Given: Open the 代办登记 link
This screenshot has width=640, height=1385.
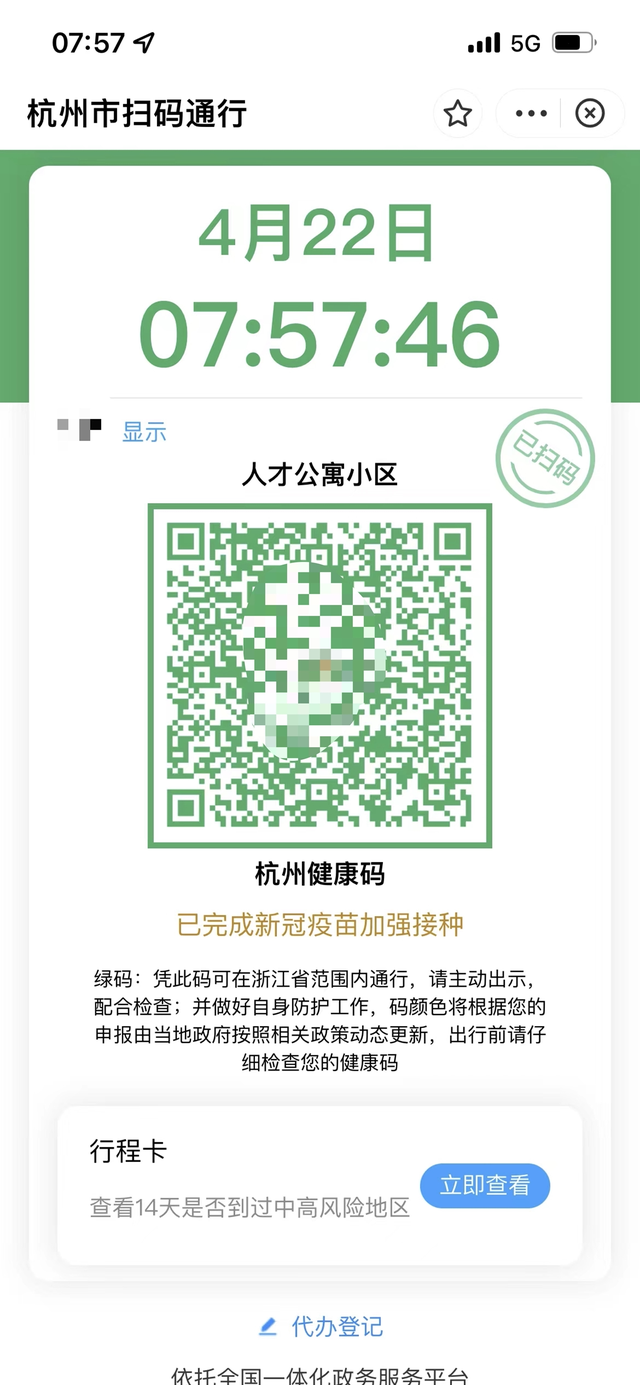Looking at the screenshot, I should (322, 1327).
